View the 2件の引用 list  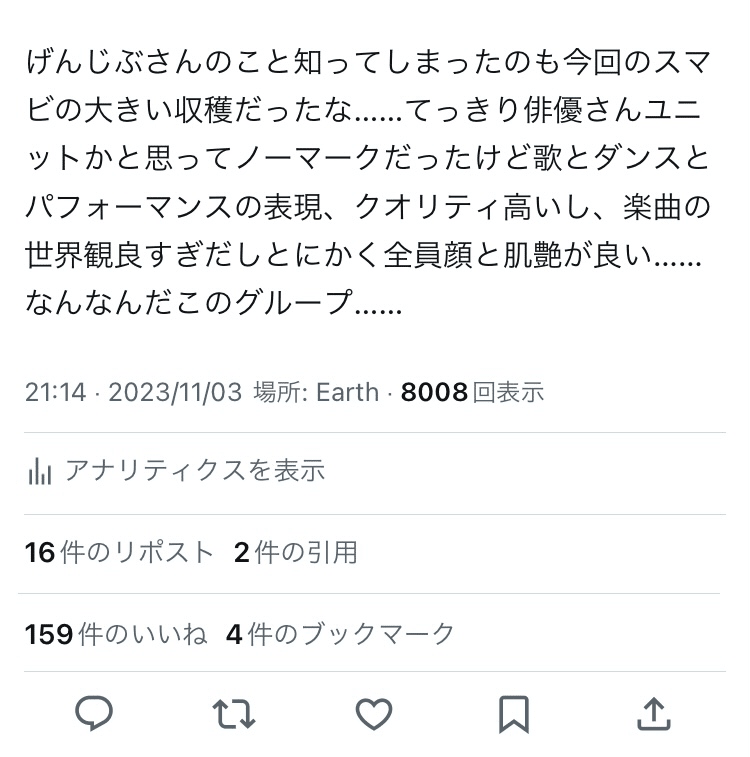point(296,552)
